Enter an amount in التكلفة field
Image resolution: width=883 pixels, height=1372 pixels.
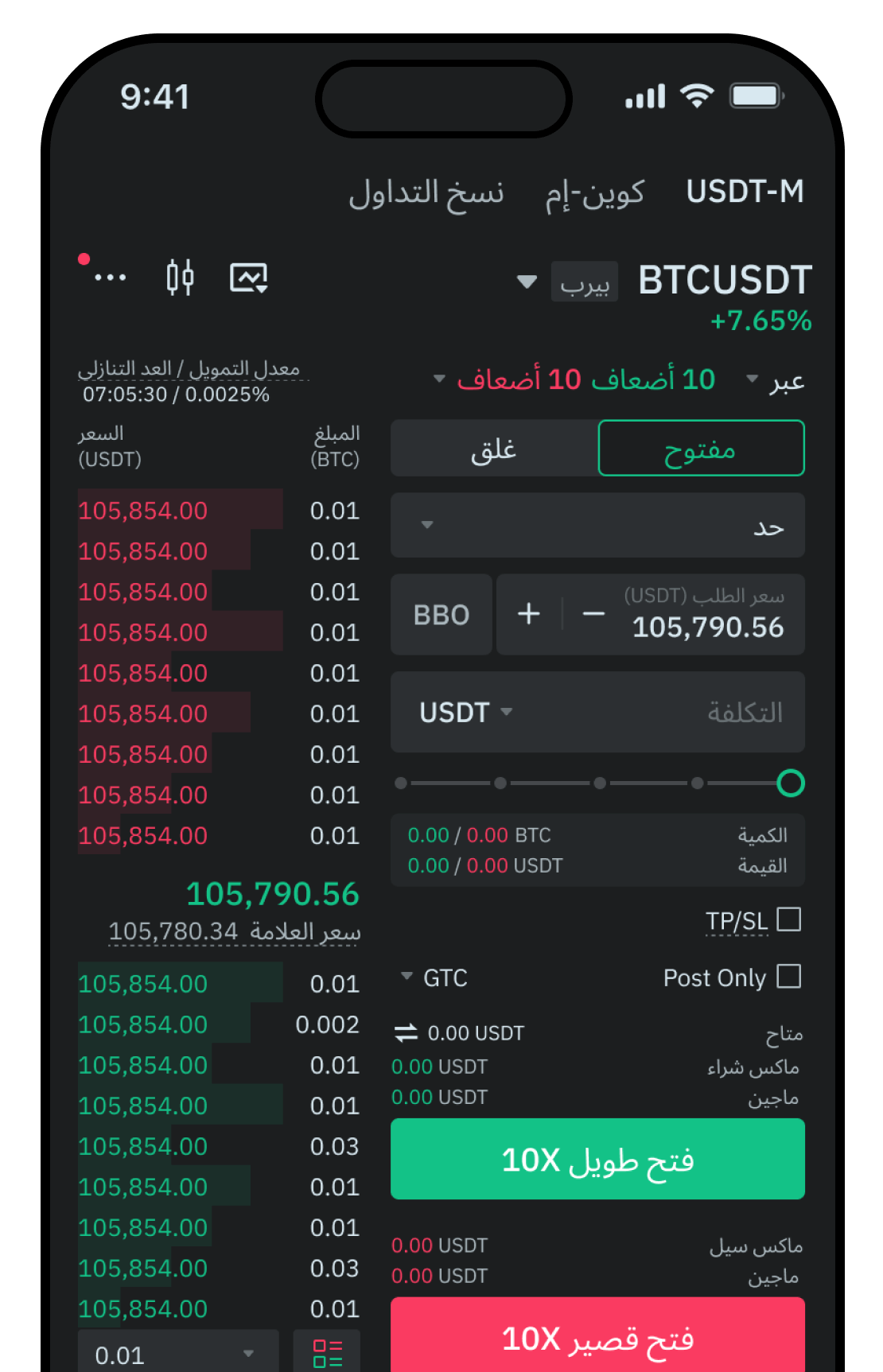[x=652, y=712]
